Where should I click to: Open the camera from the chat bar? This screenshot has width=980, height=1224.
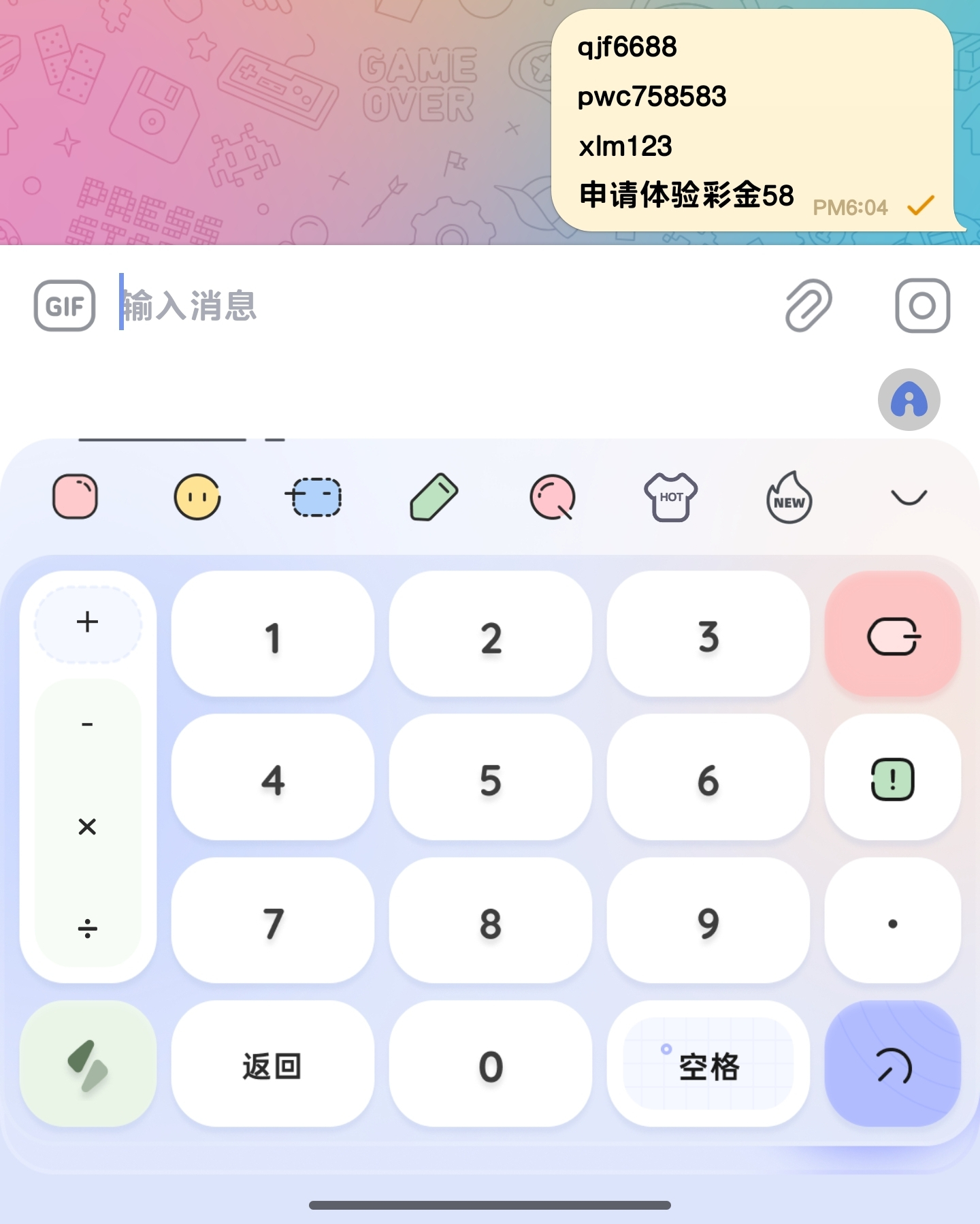click(x=922, y=306)
